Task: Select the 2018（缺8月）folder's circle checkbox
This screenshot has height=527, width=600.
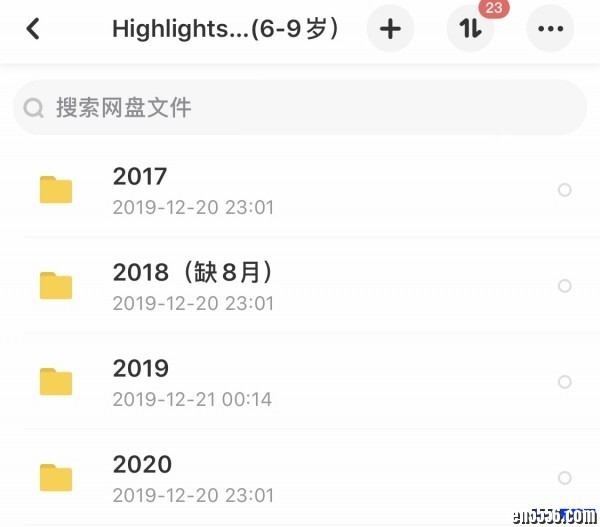Action: [565, 286]
